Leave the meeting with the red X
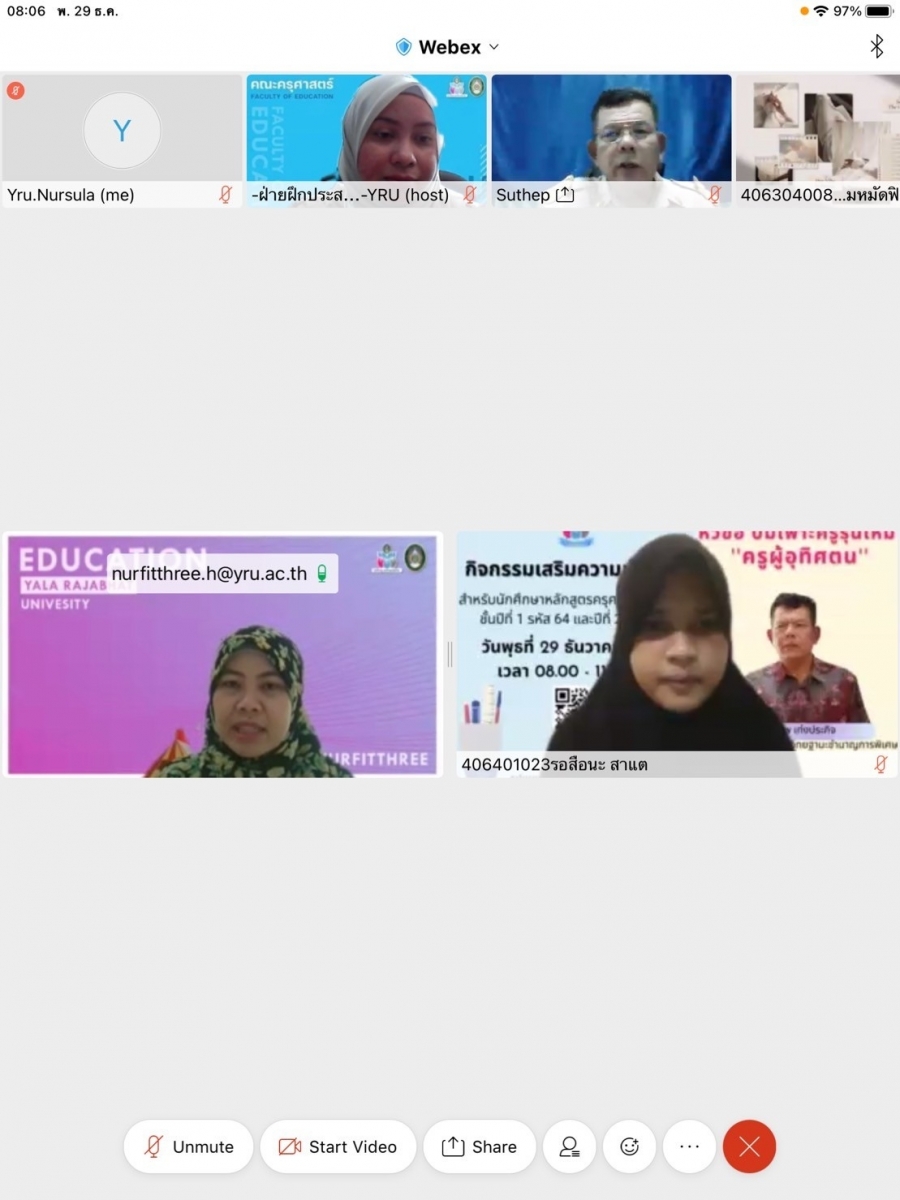The image size is (900, 1200). tap(750, 1147)
